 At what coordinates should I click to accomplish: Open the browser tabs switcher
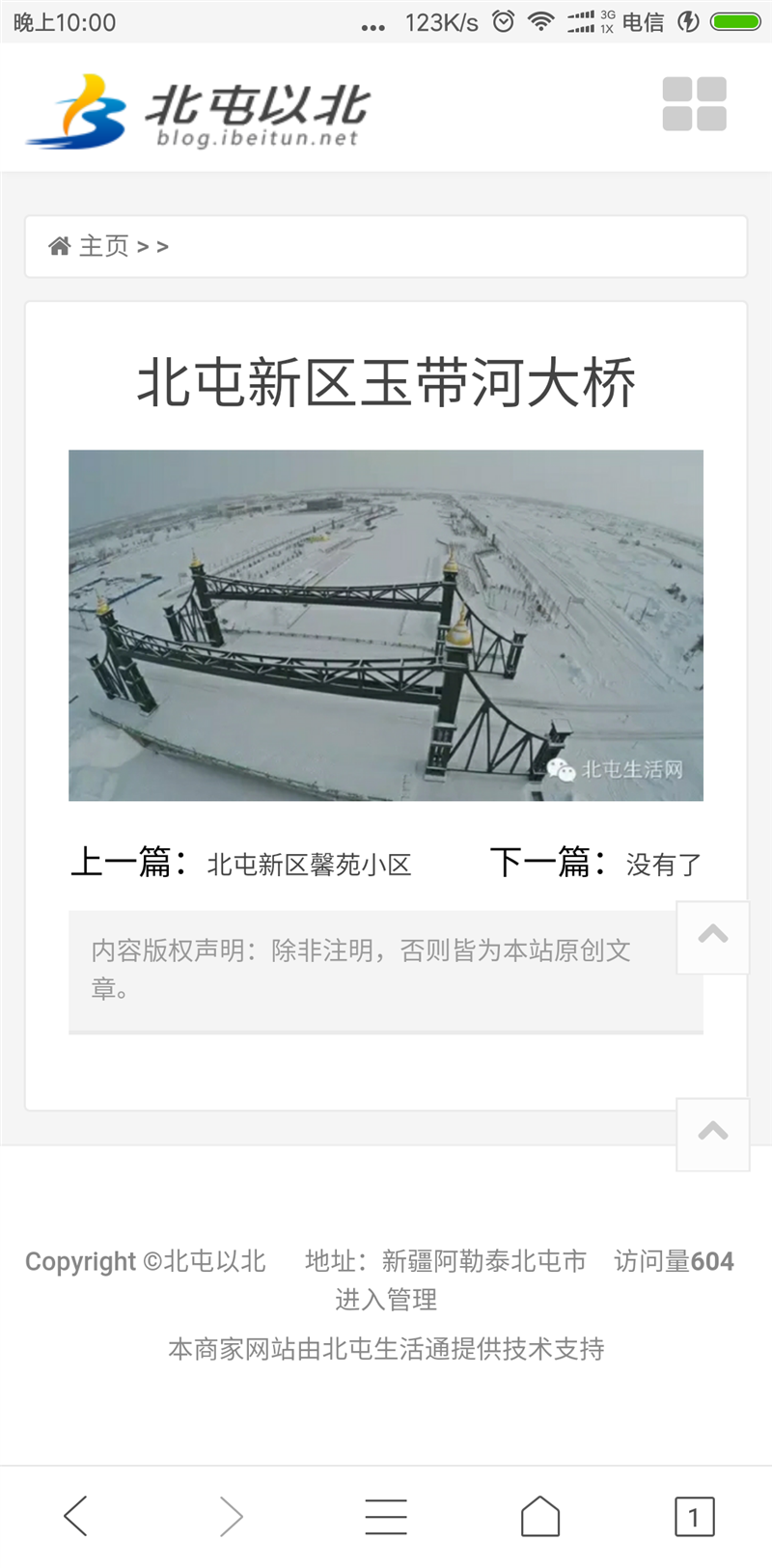point(694,1516)
